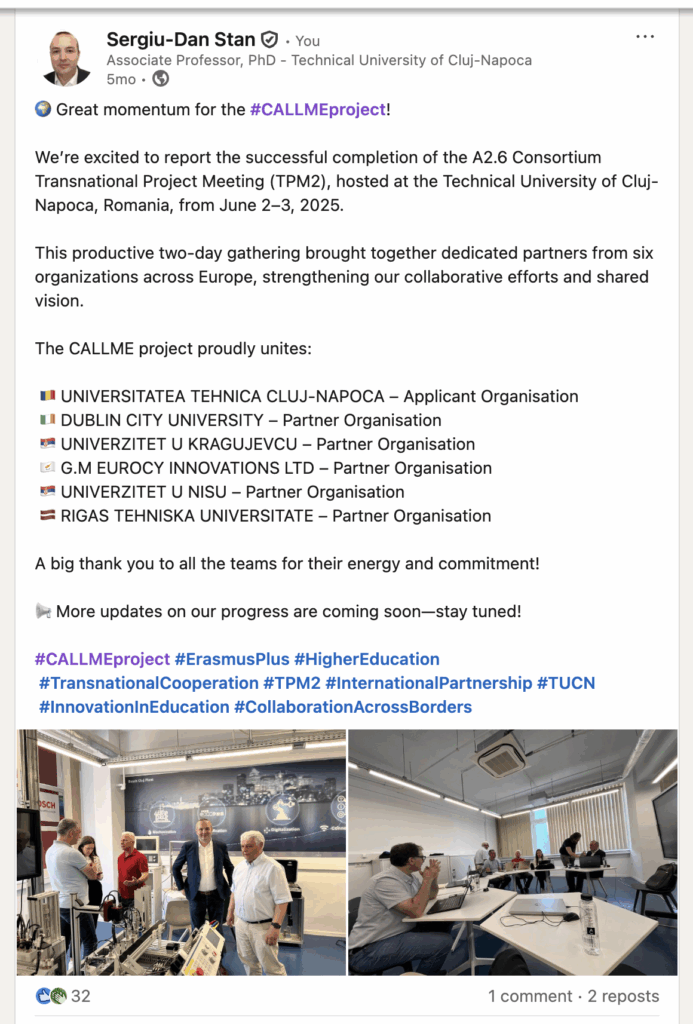
Task: Open Sergiu-Dan Stan's profile name link
Action: (181, 40)
